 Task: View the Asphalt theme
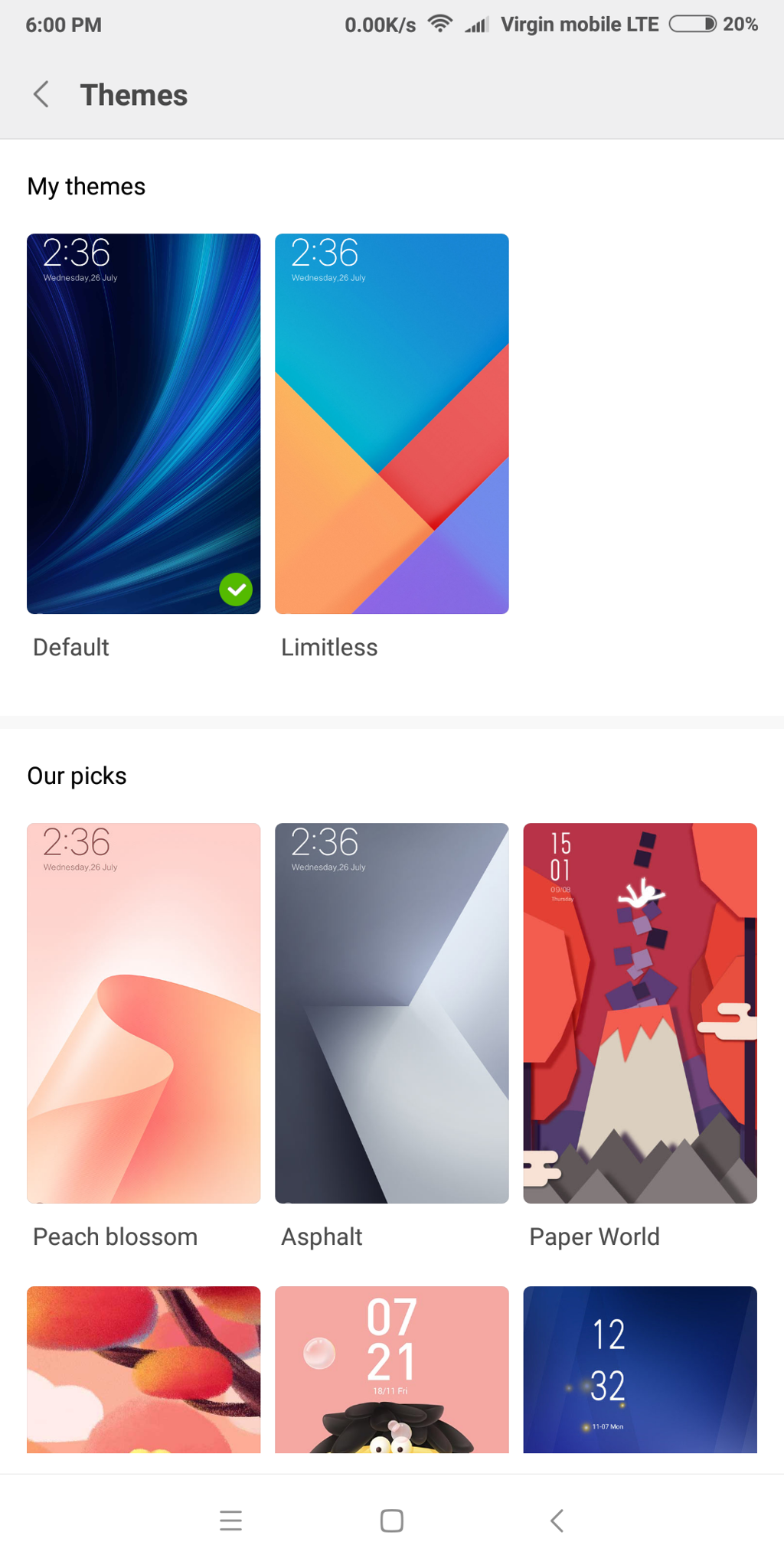coord(391,1013)
